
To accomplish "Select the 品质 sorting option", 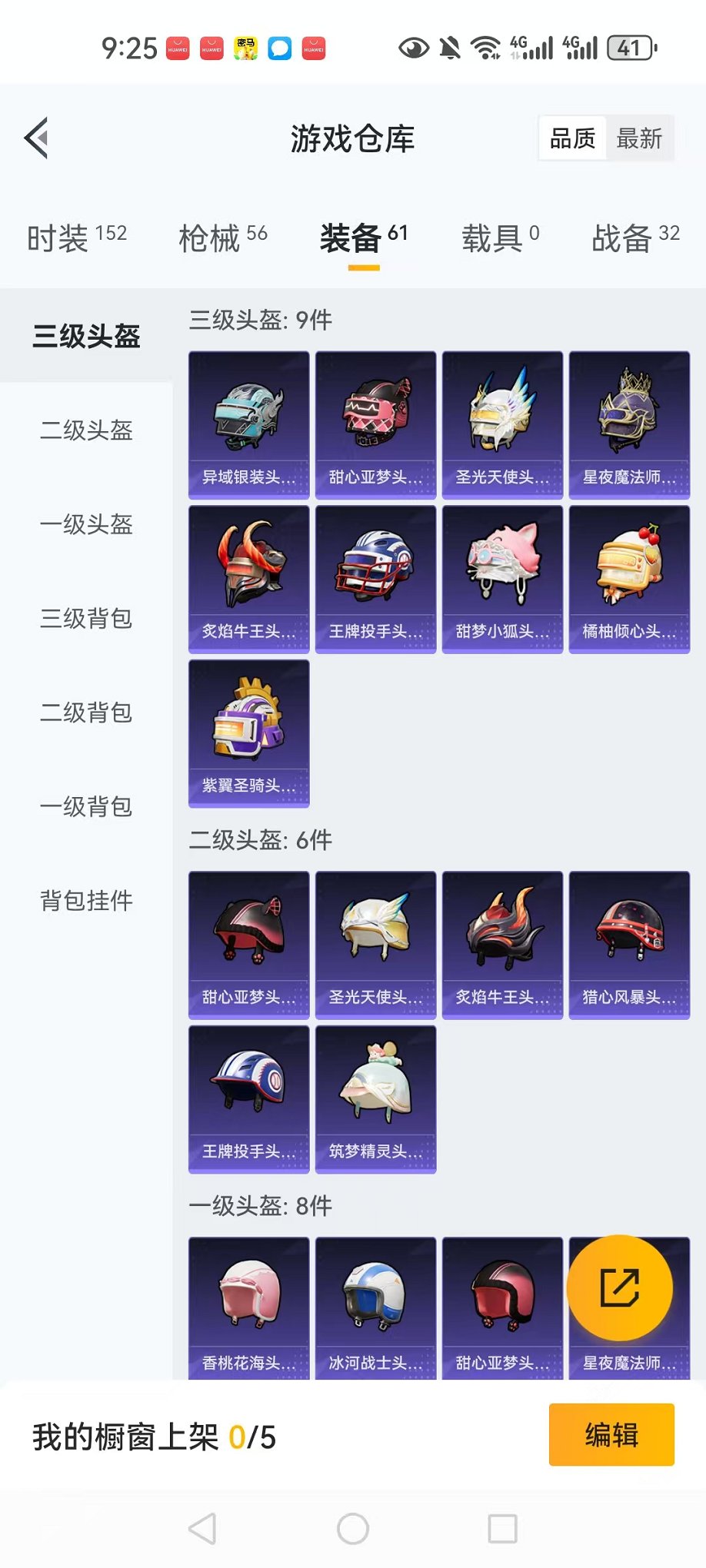I will tap(573, 139).
